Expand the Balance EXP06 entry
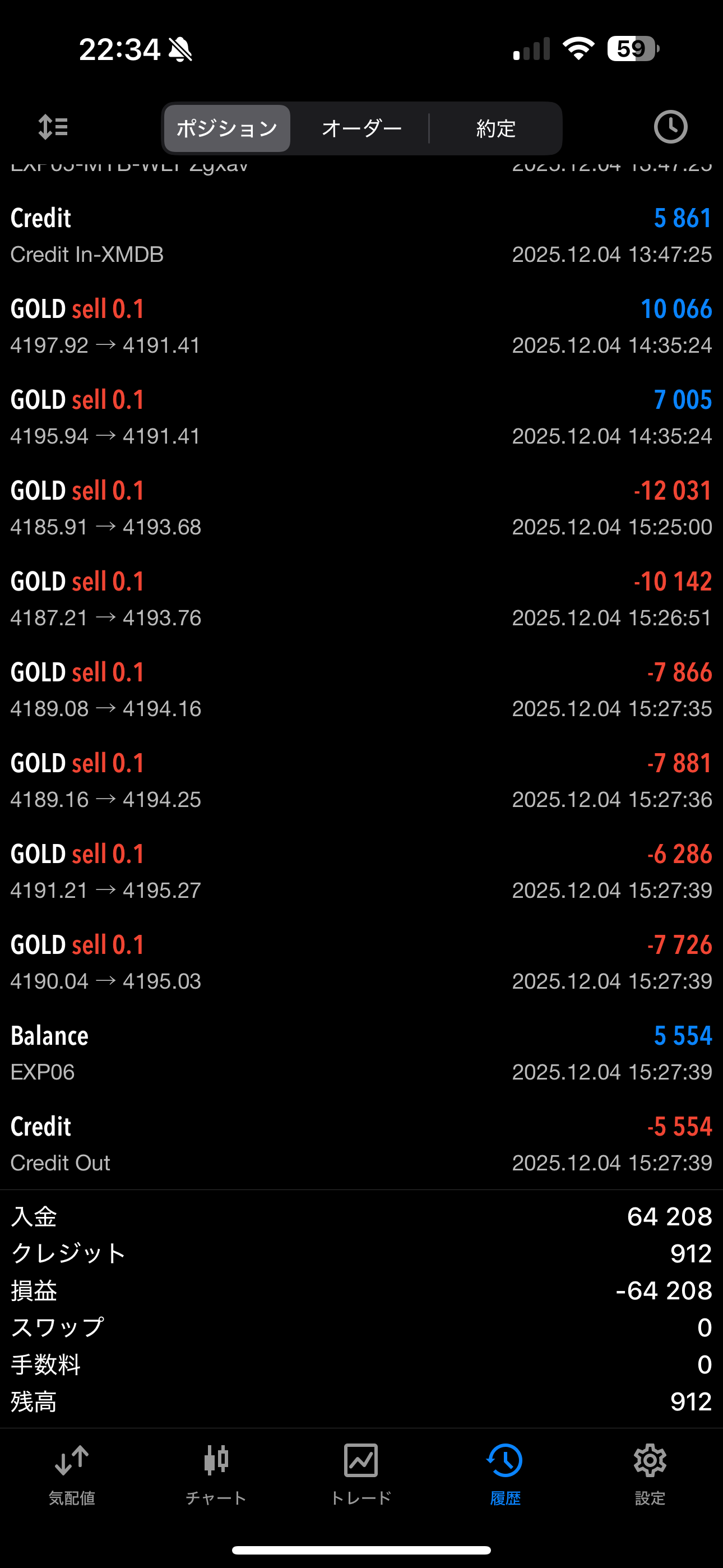This screenshot has width=723, height=1568. 361,1053
